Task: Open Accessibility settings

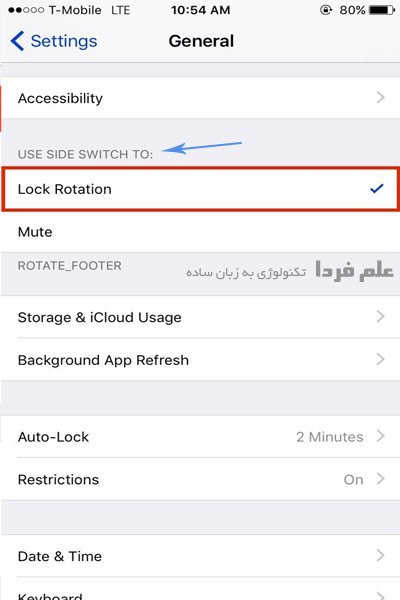Action: coord(200,98)
